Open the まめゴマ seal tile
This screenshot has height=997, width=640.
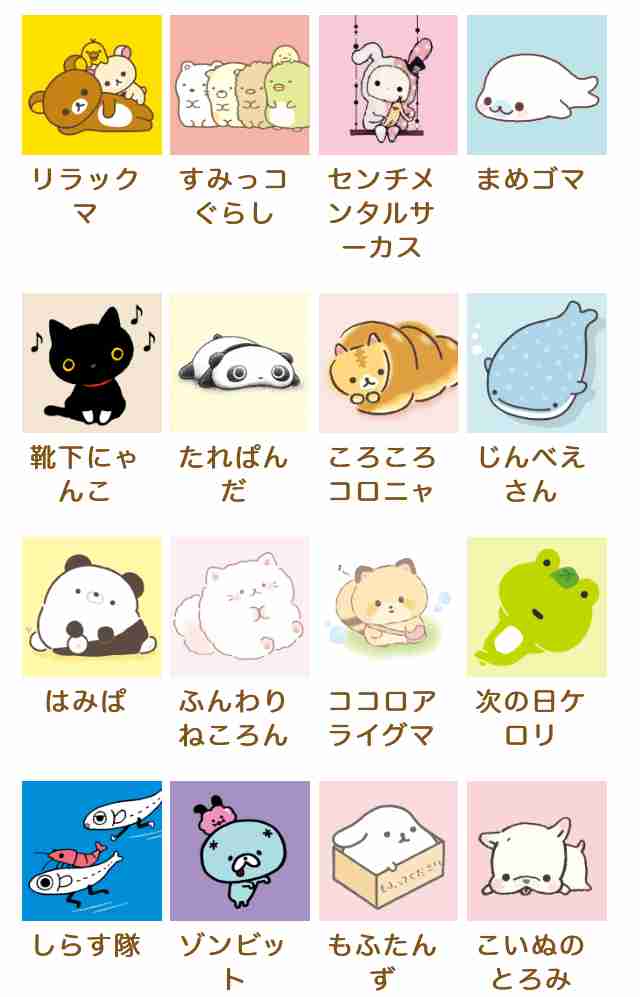click(536, 85)
